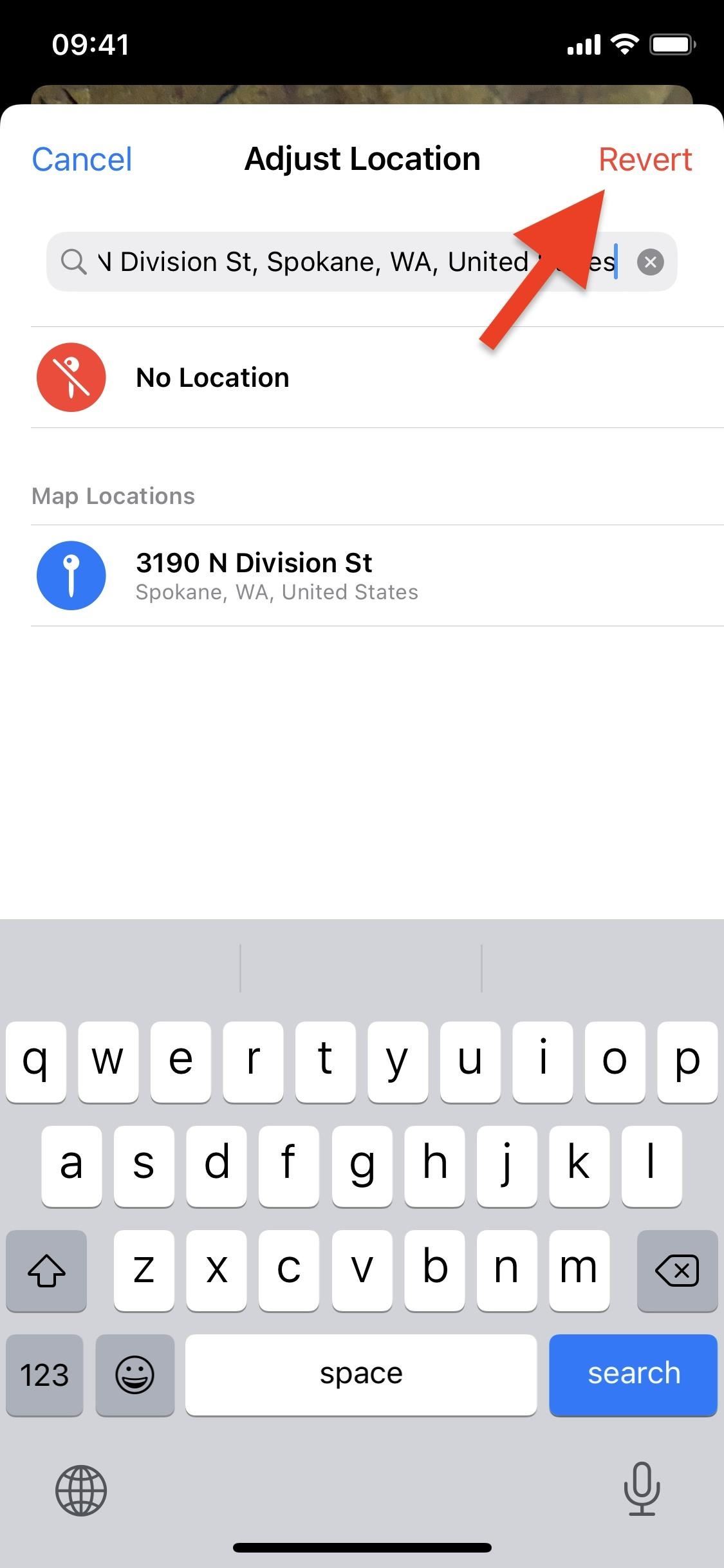Select the No Location option

pyautogui.click(x=212, y=378)
